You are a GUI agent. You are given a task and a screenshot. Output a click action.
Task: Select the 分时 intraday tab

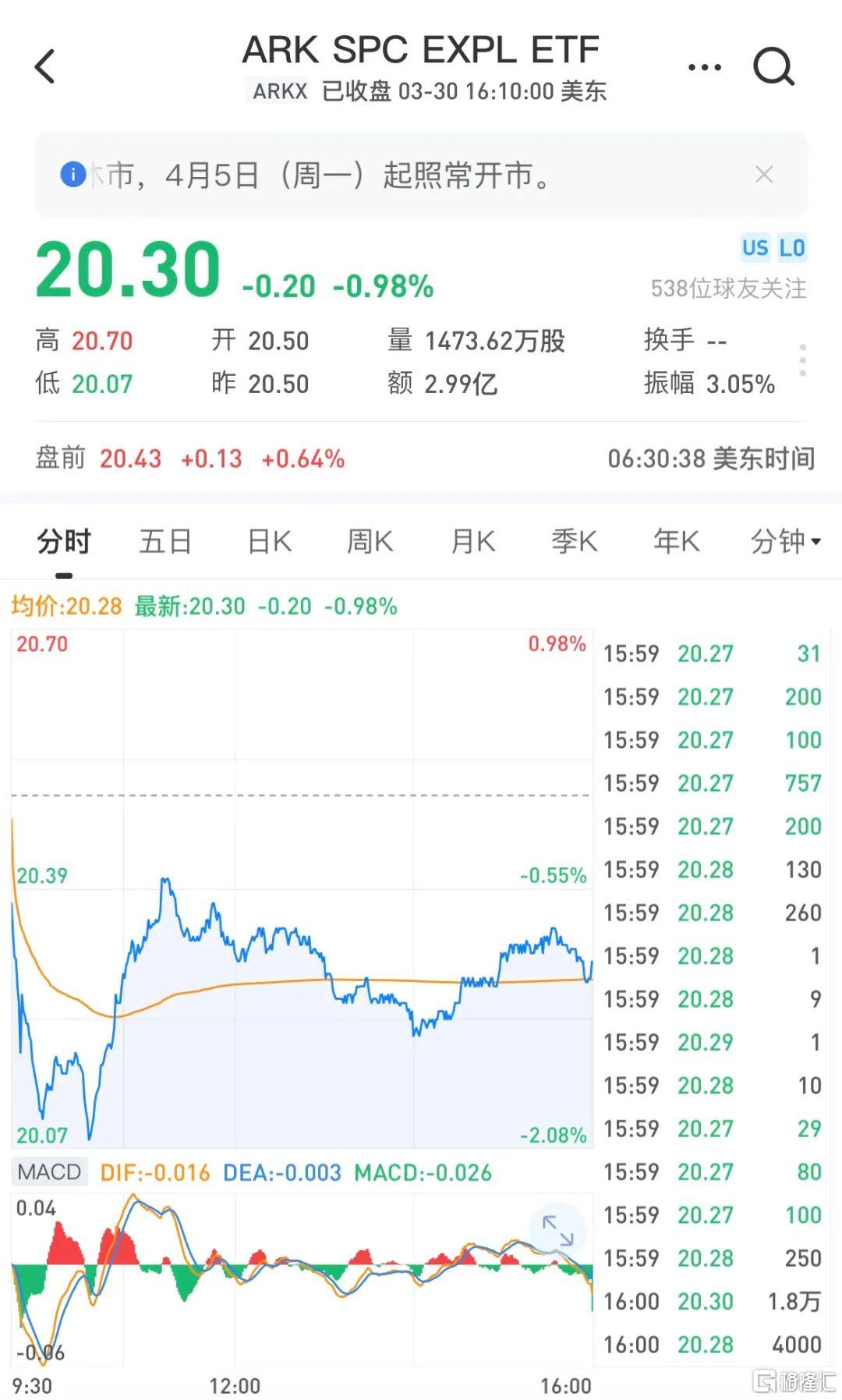click(64, 541)
